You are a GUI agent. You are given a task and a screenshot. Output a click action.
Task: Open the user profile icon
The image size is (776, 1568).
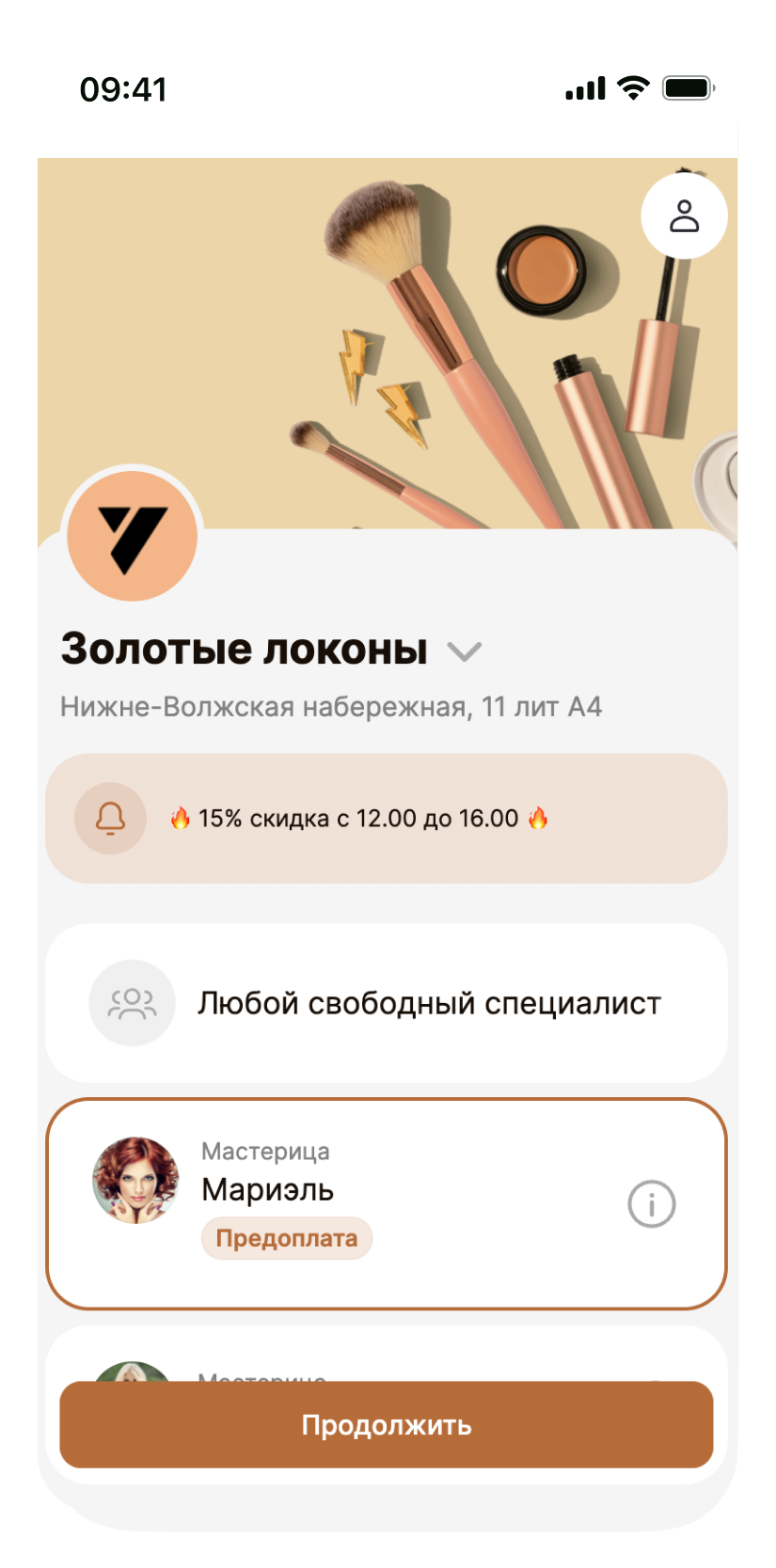pos(684,215)
